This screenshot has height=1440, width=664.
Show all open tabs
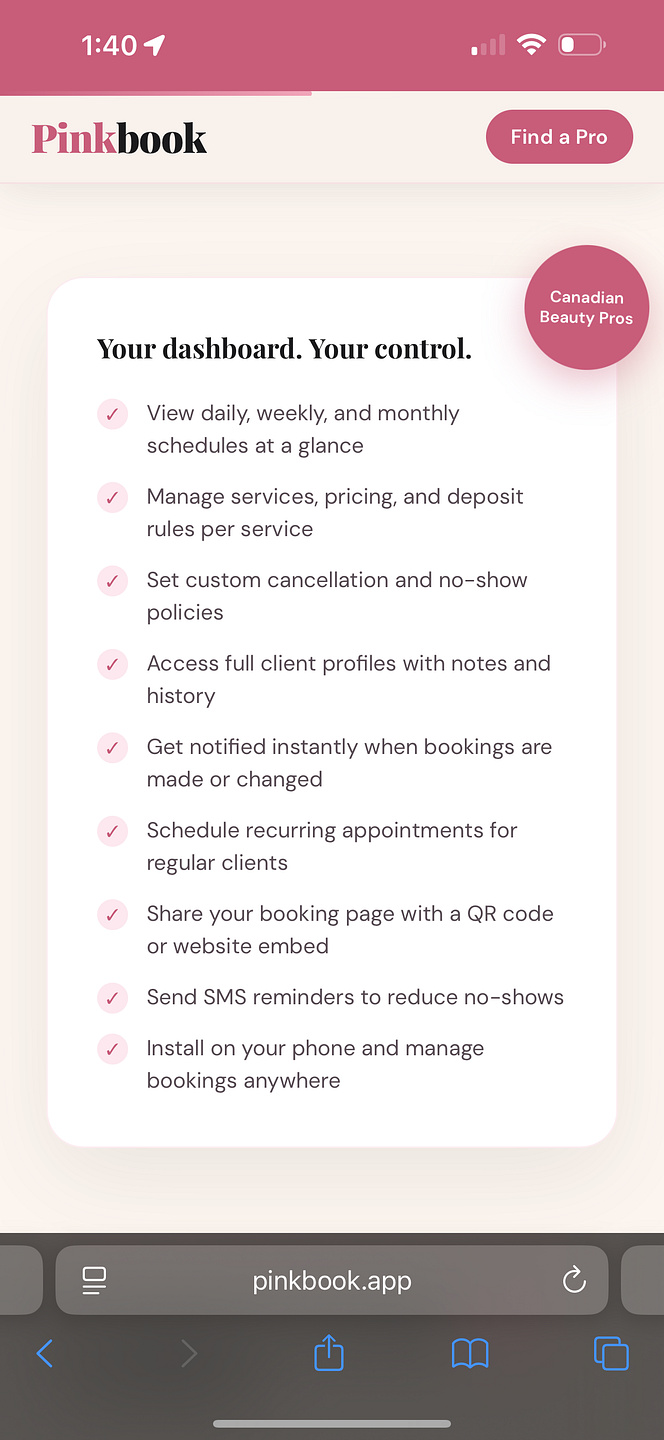611,1354
